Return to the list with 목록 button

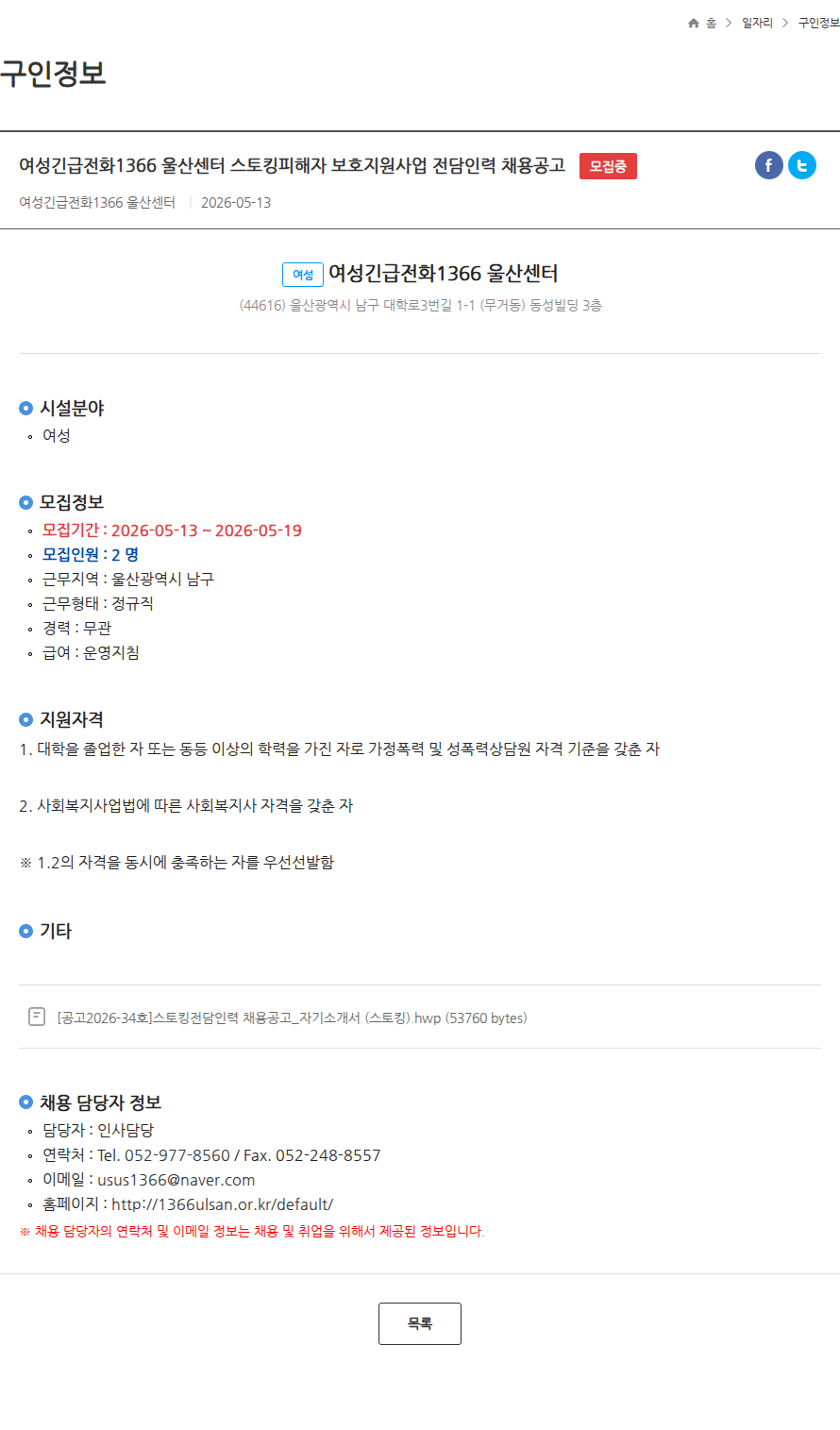420,1323
